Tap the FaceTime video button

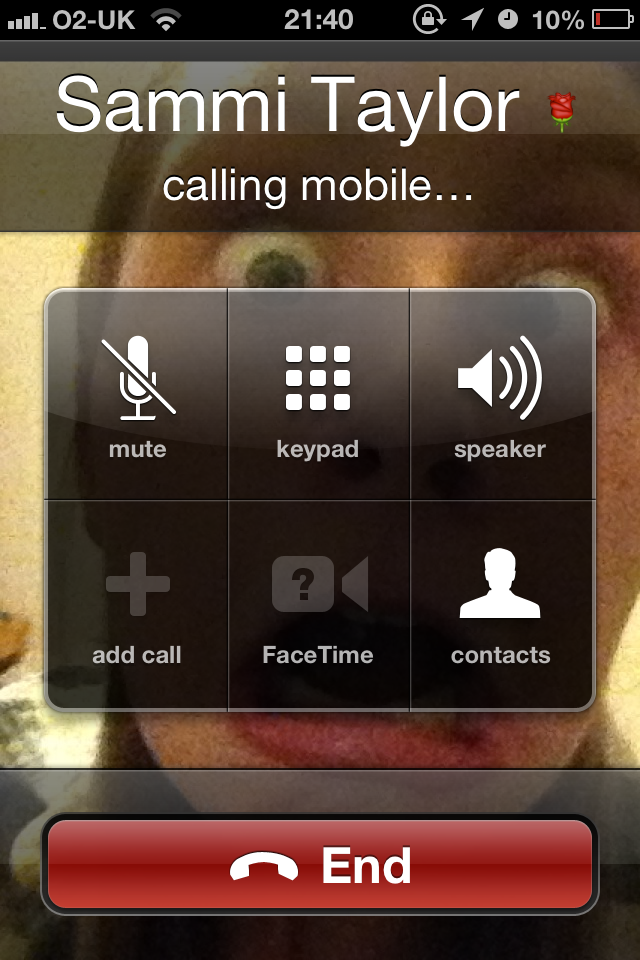[x=318, y=604]
